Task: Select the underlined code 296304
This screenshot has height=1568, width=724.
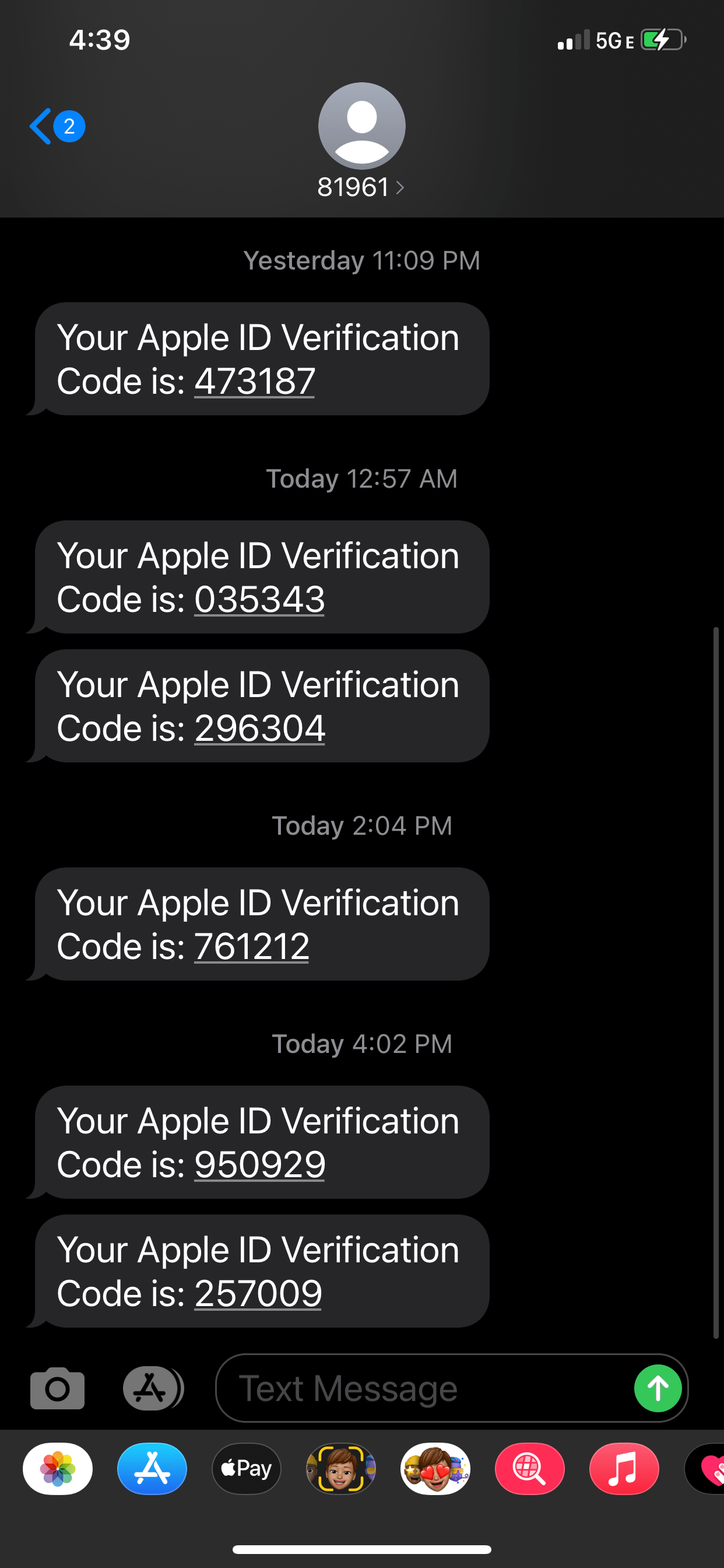Action: [260, 729]
